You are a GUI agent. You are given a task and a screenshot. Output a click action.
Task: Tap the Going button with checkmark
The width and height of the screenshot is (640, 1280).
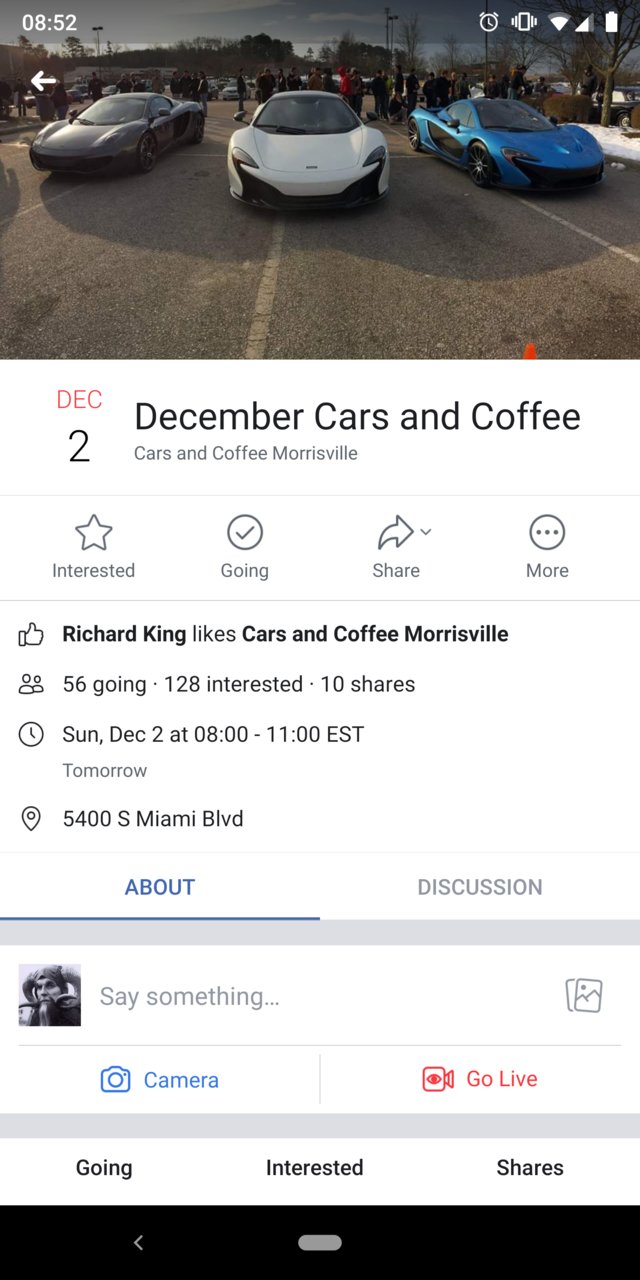(x=245, y=547)
